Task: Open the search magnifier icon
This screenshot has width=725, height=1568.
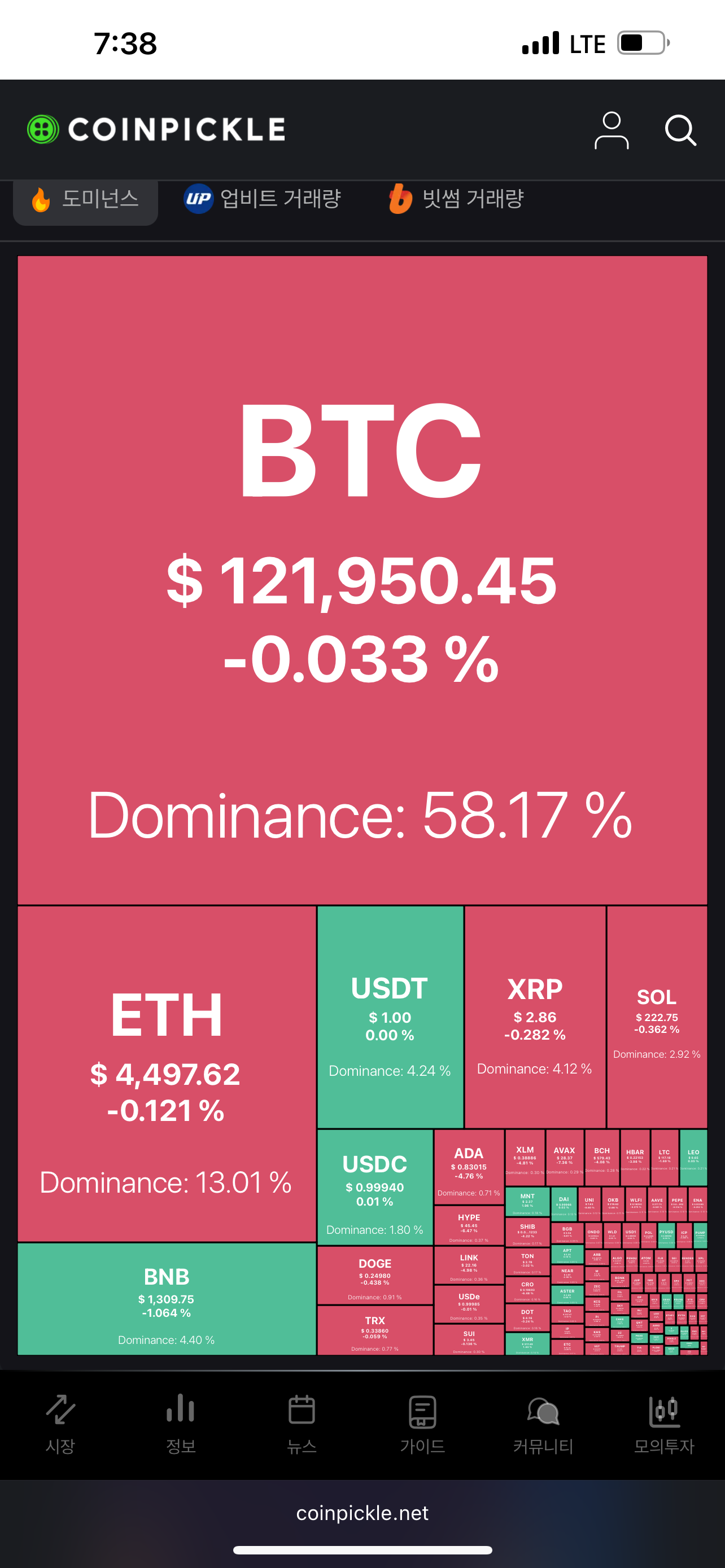Action: coord(679,130)
